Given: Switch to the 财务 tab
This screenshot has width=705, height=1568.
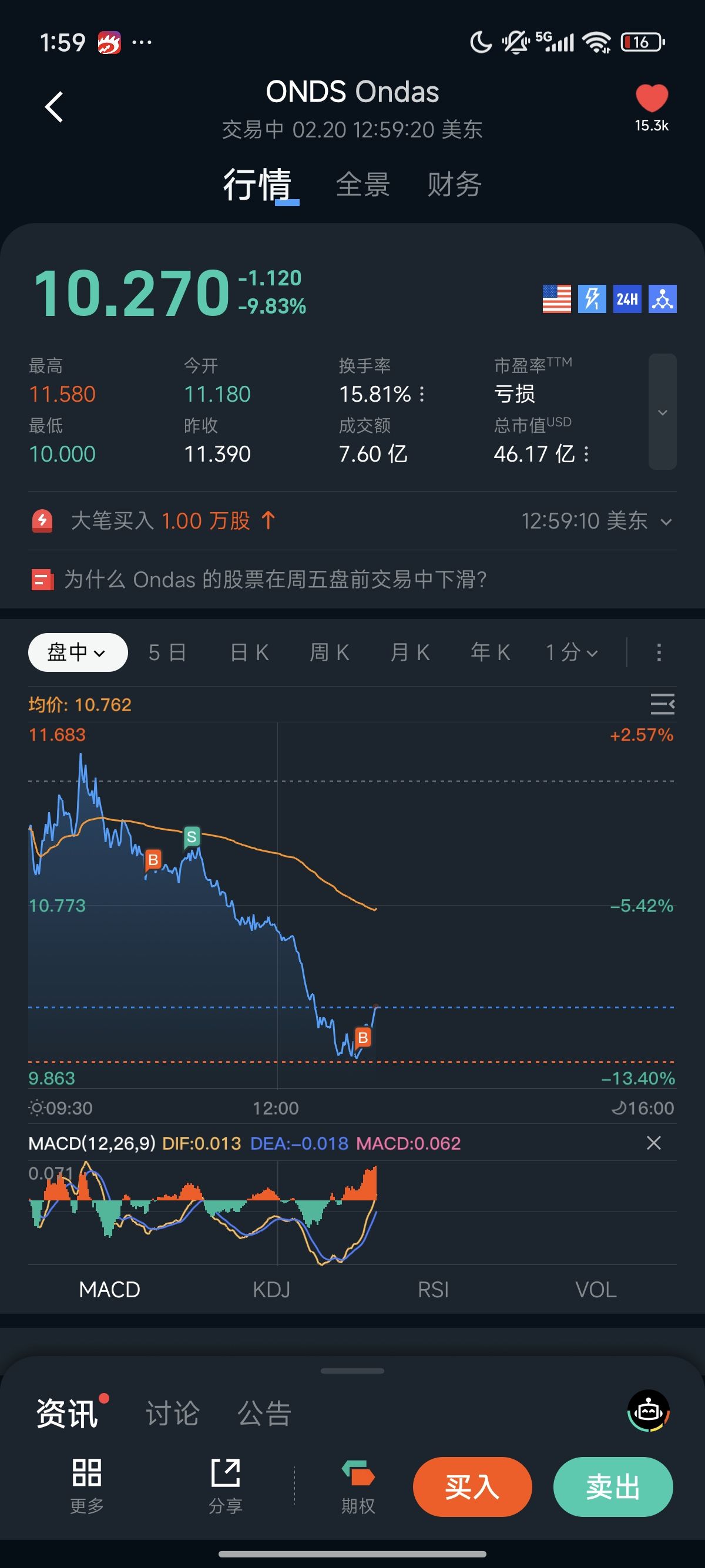Looking at the screenshot, I should click(454, 184).
